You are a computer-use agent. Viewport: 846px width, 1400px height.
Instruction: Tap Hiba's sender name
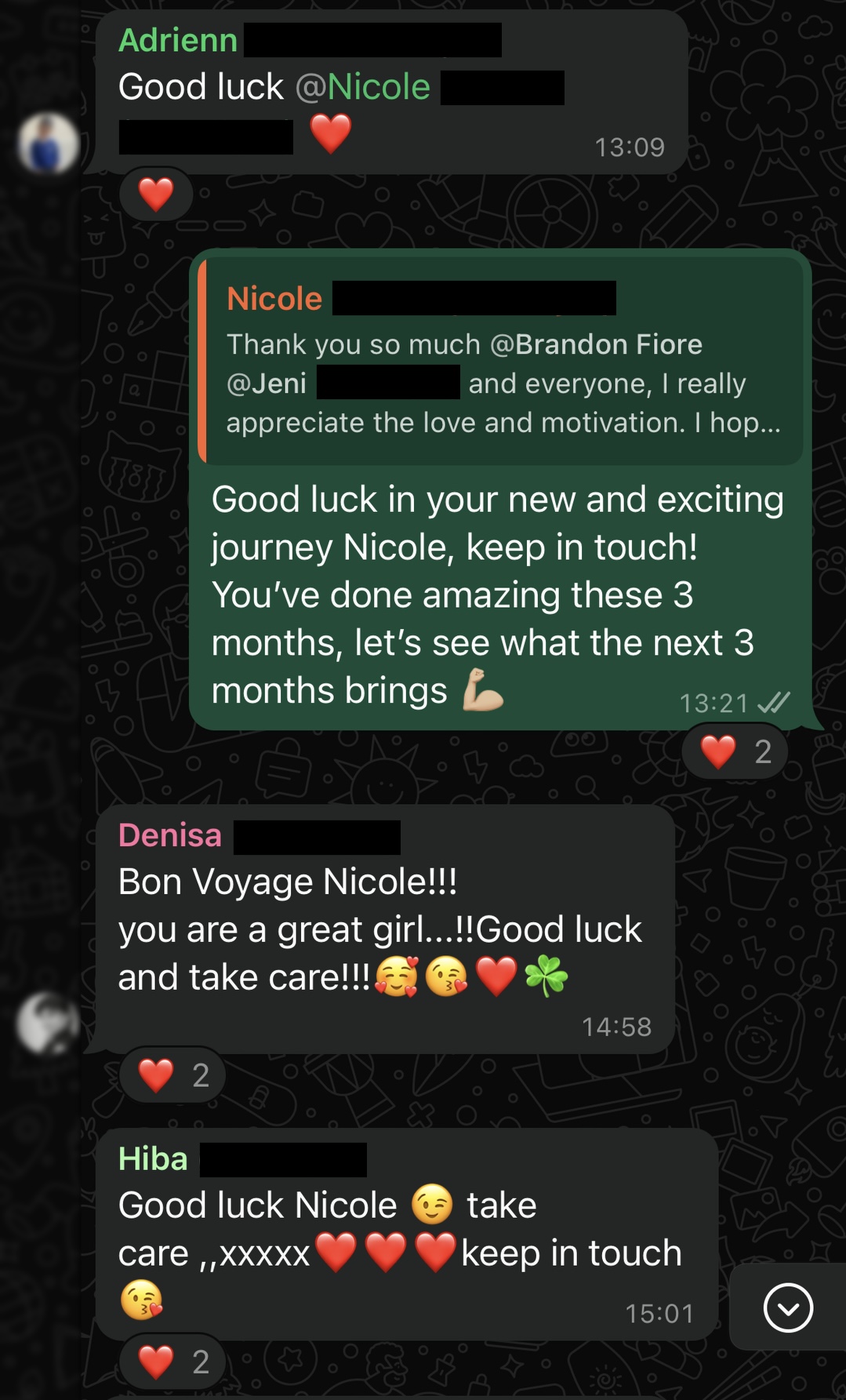click(x=153, y=1158)
